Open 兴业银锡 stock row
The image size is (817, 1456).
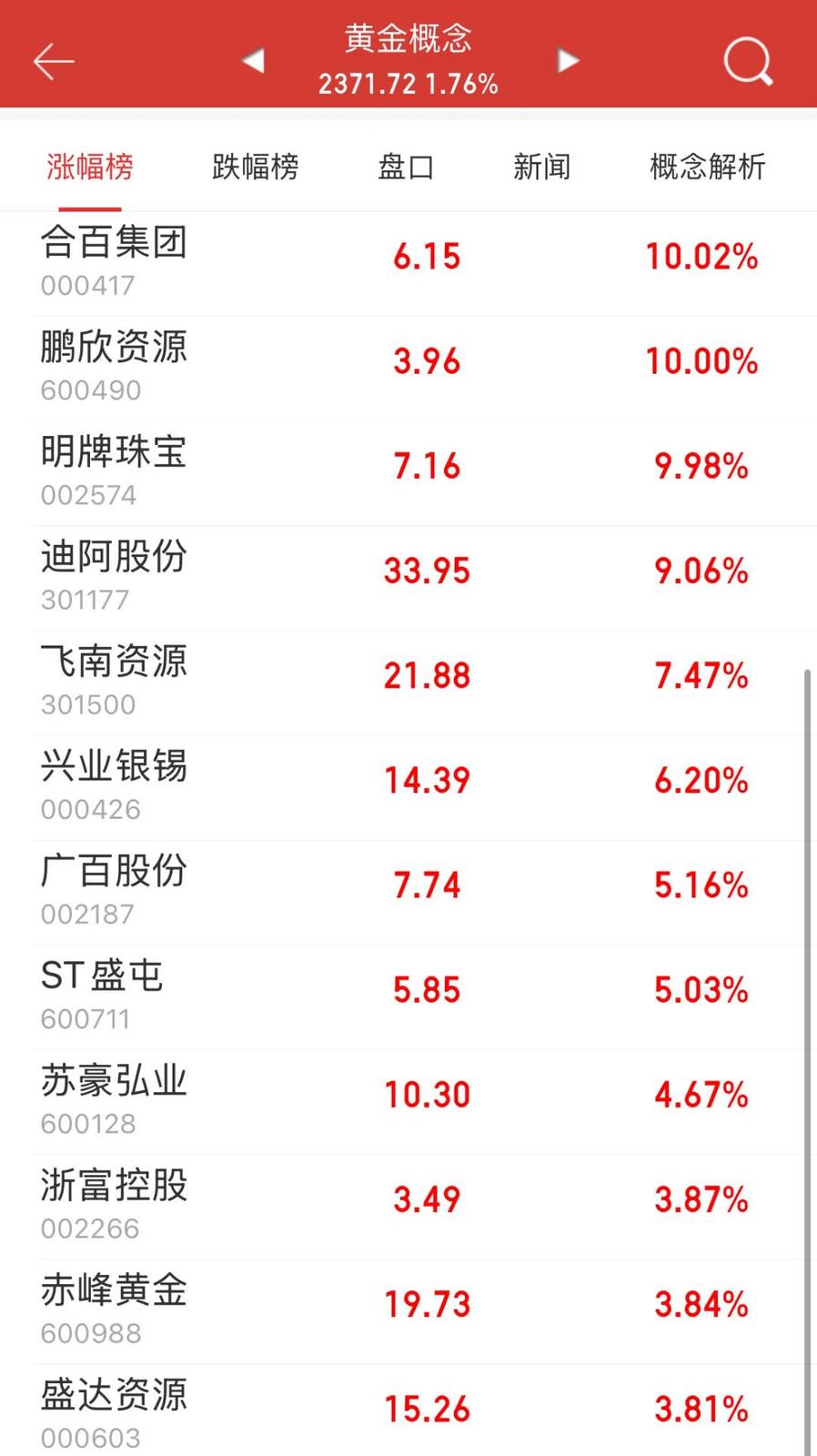click(x=408, y=787)
